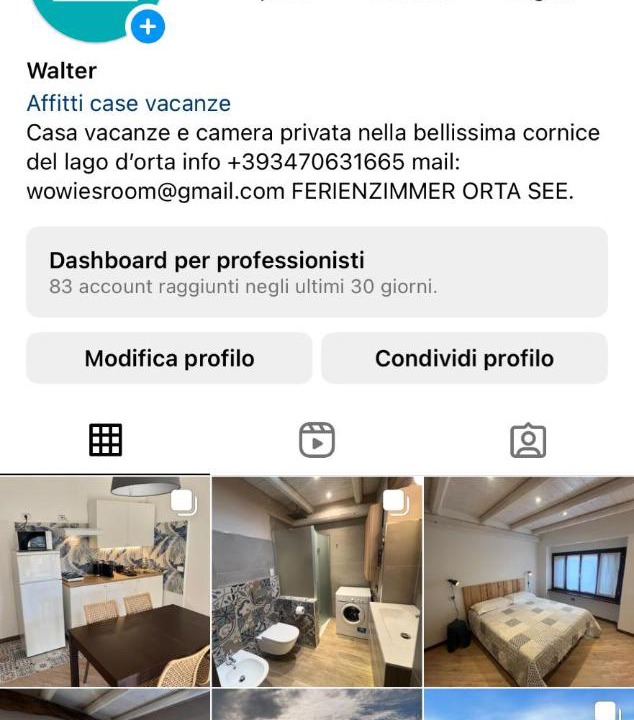Open the kitchen and dining table post
This screenshot has height=720, width=634.
point(105,582)
